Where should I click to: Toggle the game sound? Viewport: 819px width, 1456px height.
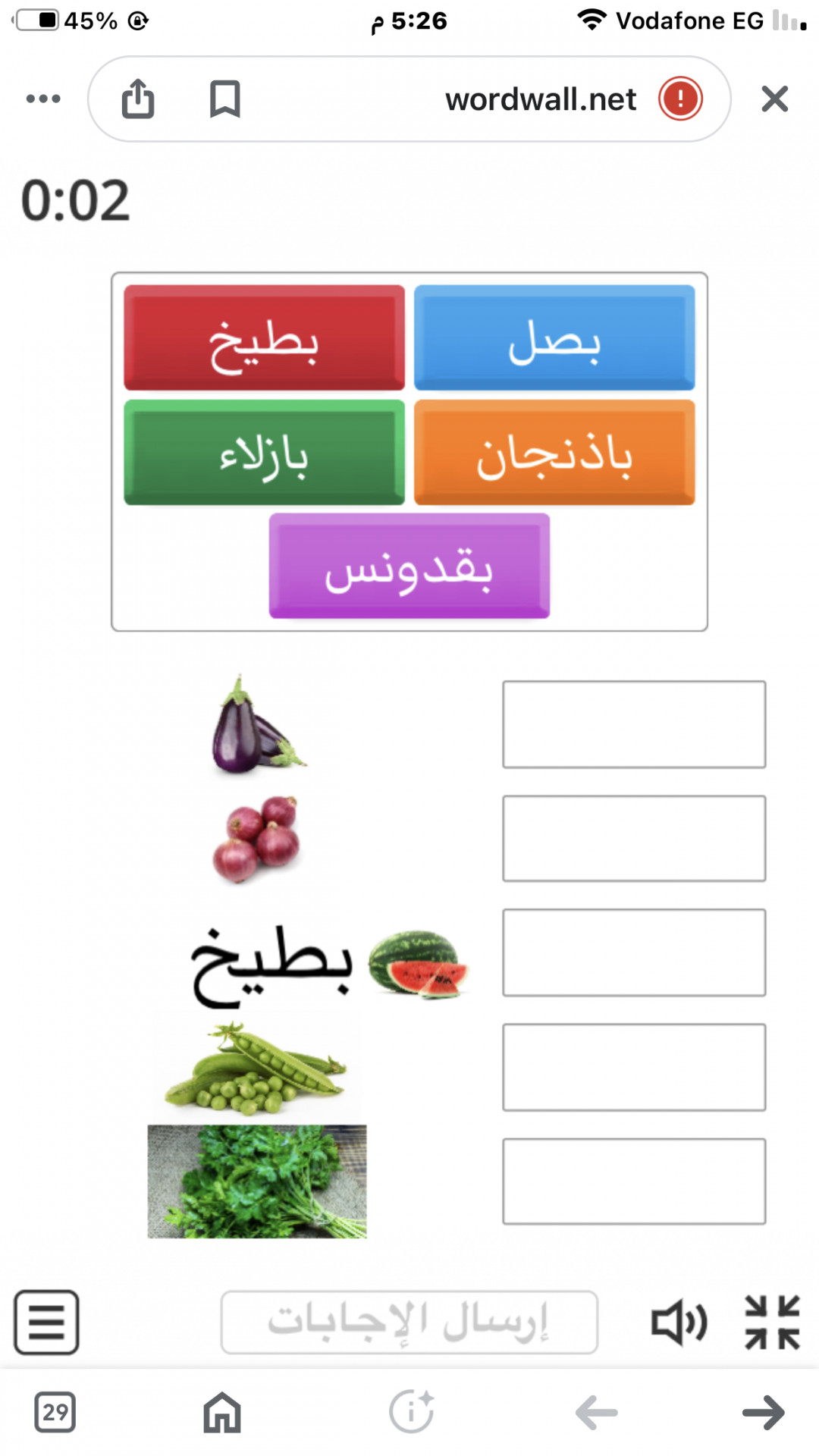tap(679, 1323)
